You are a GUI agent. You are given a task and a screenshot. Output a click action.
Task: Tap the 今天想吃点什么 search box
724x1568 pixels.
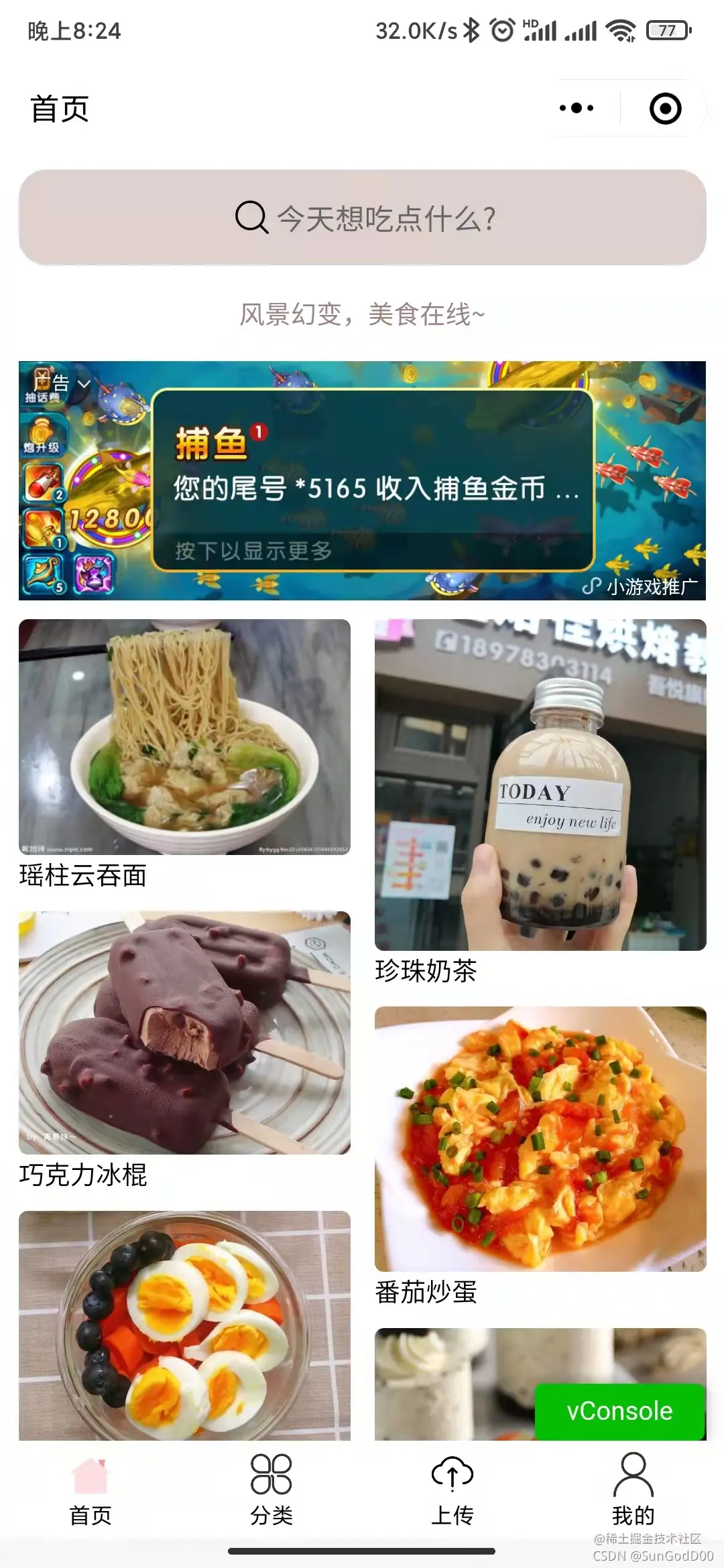[x=362, y=218]
